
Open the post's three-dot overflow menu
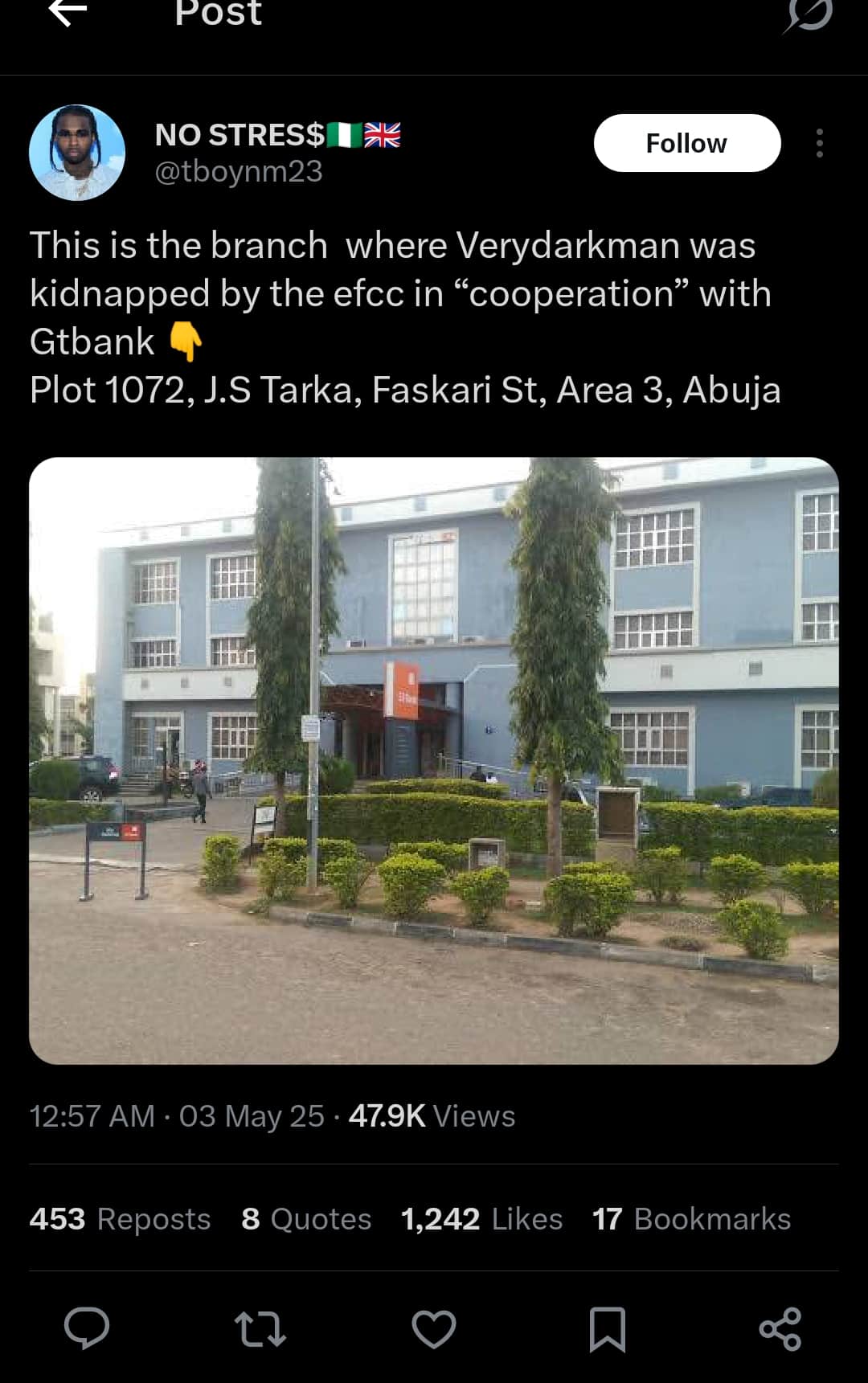819,143
